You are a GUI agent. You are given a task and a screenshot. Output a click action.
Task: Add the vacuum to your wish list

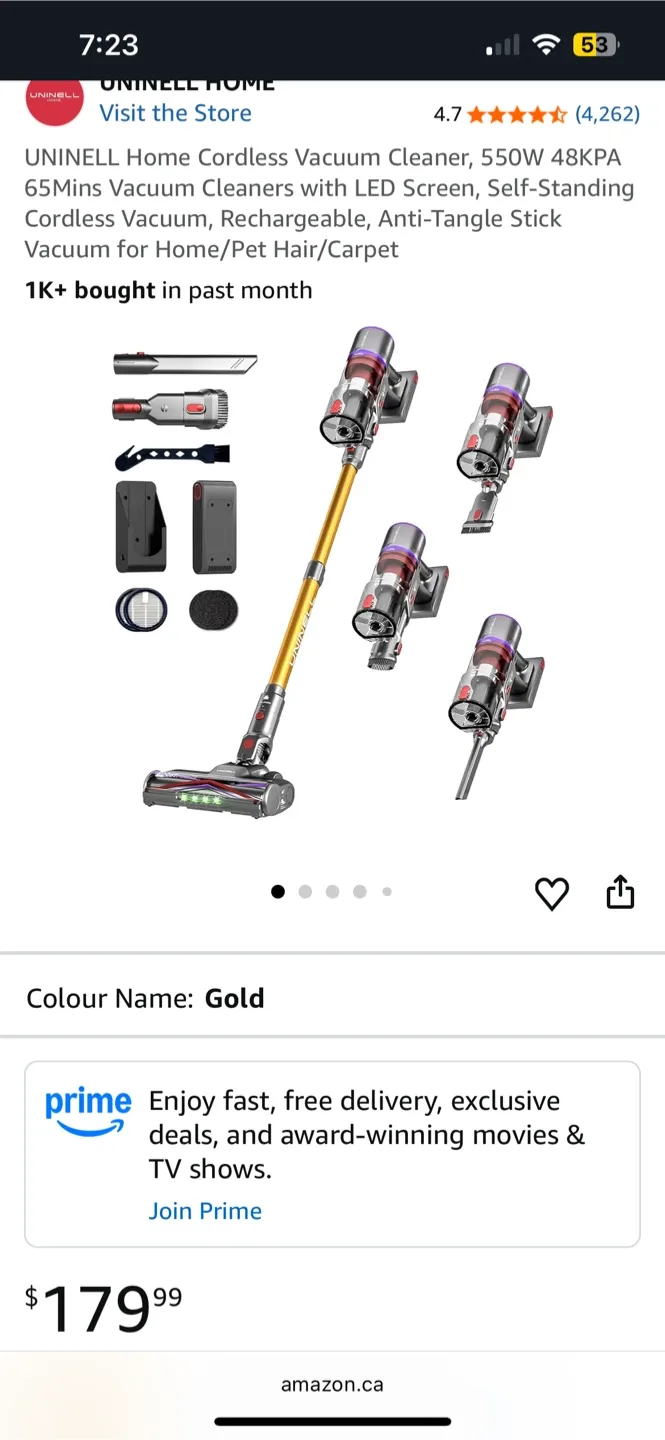click(x=552, y=893)
